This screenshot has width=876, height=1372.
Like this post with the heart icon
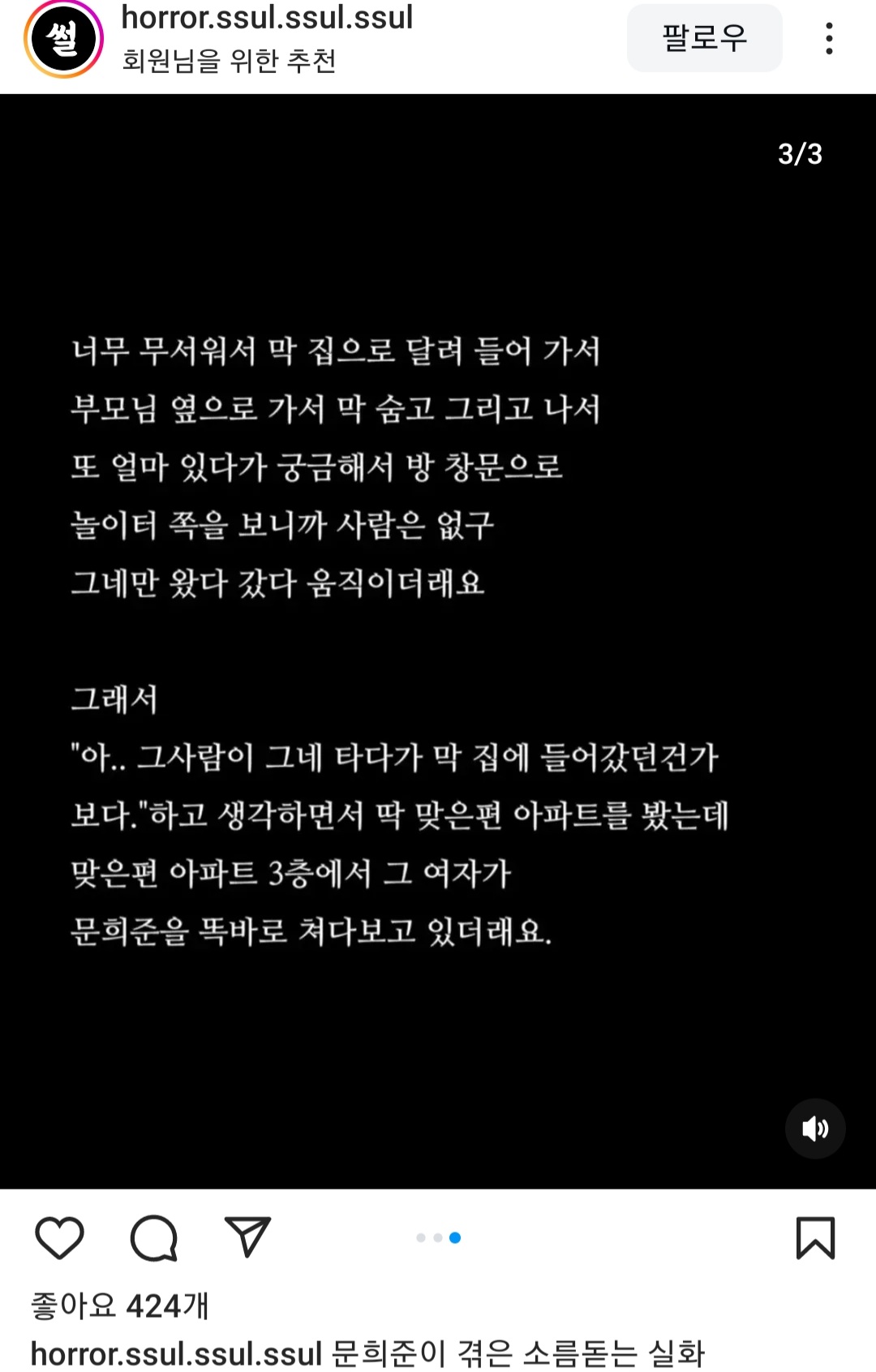click(60, 1237)
